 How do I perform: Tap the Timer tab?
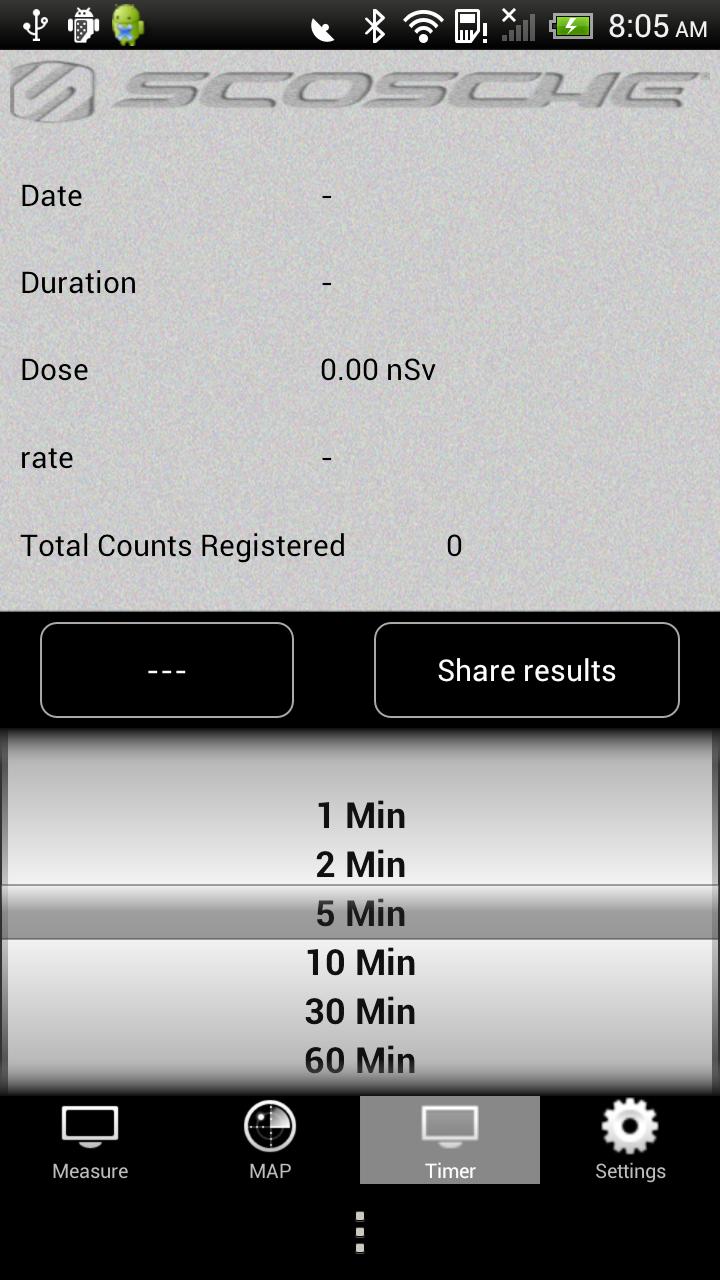pyautogui.click(x=450, y=1140)
